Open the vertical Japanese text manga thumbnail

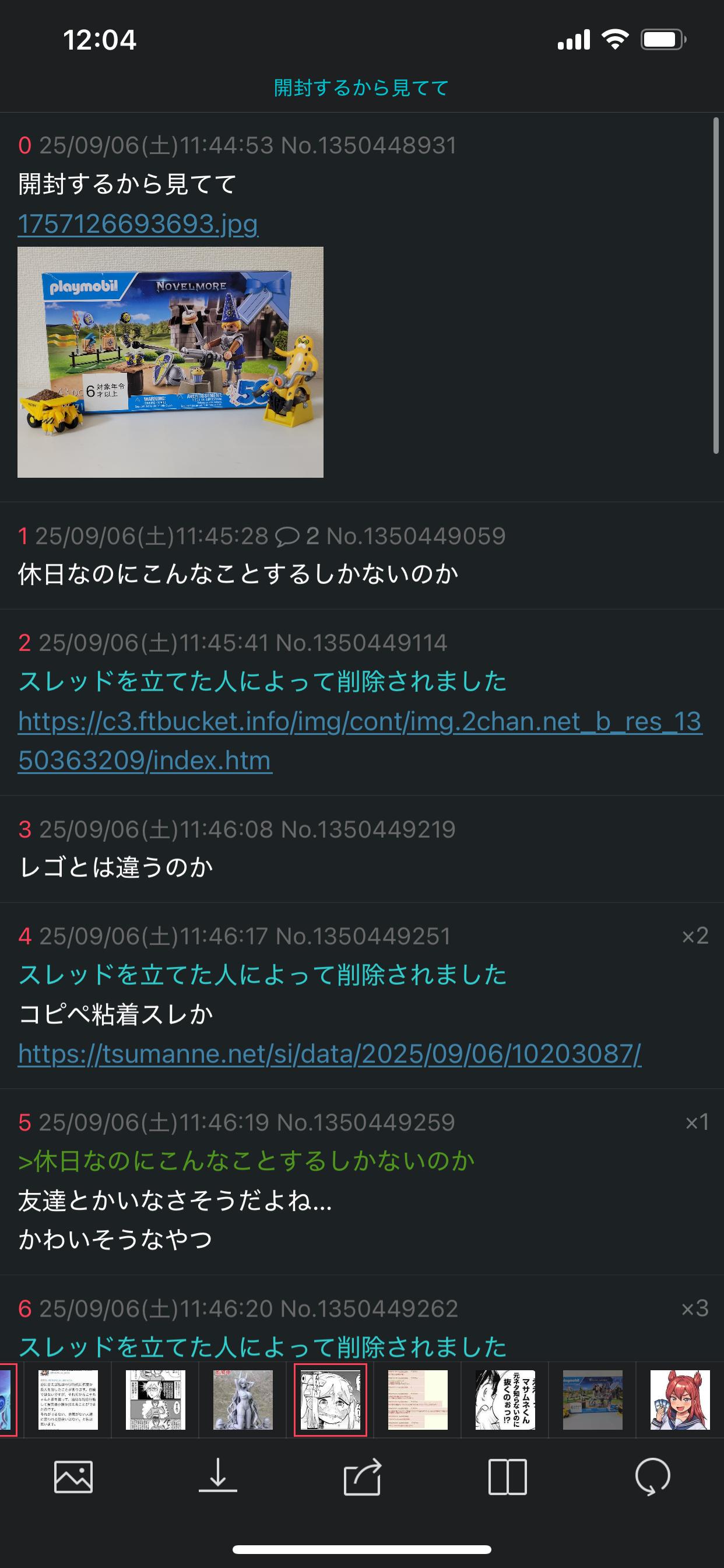click(505, 1400)
